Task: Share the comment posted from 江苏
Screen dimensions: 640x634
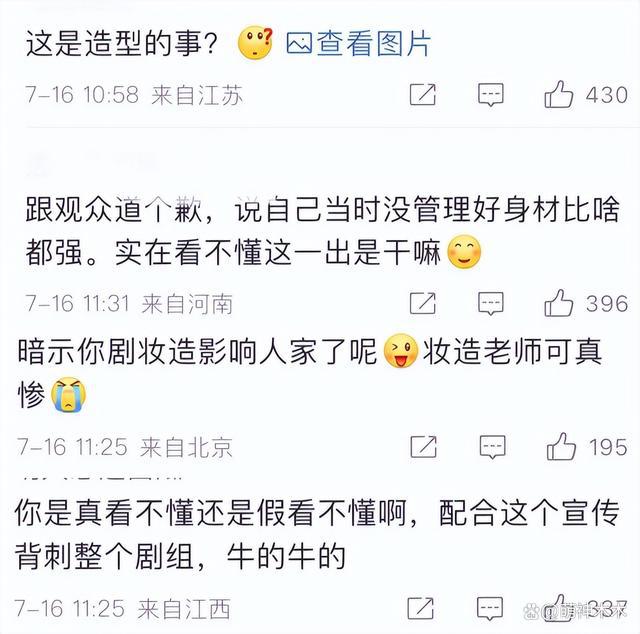Action: [x=423, y=95]
